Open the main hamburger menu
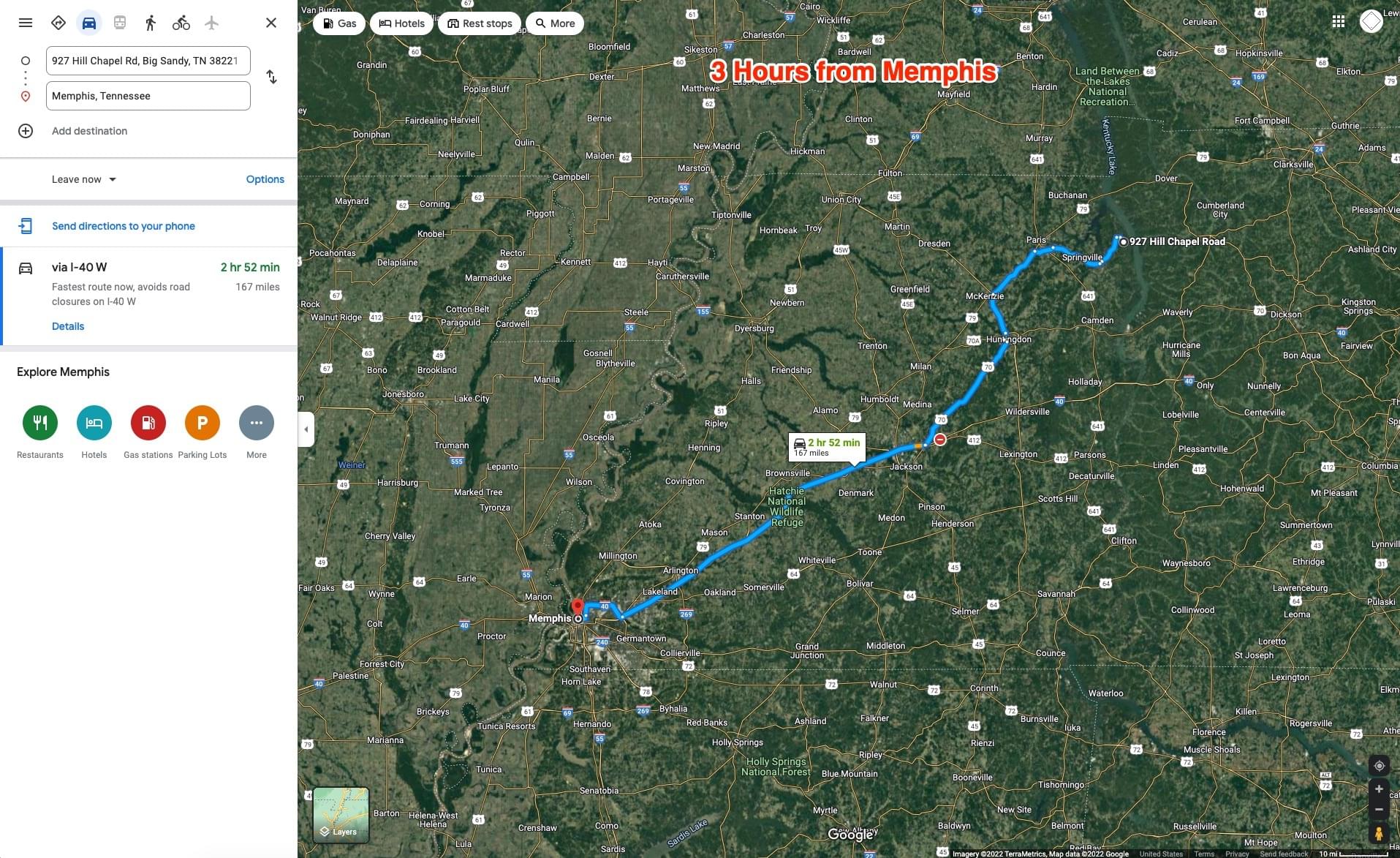1400x858 pixels. [x=26, y=23]
